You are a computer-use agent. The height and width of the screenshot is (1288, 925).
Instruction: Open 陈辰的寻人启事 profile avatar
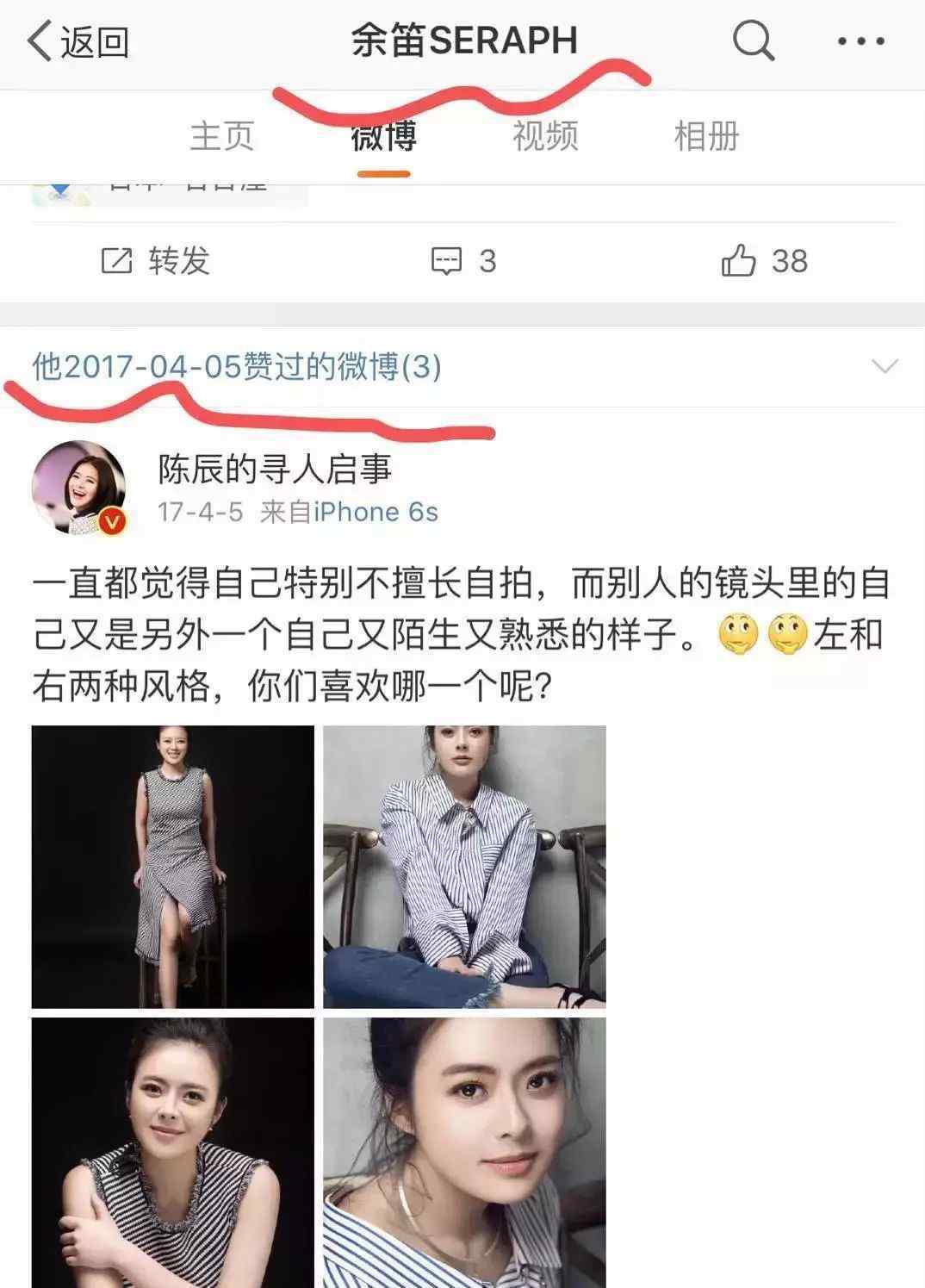[78, 488]
